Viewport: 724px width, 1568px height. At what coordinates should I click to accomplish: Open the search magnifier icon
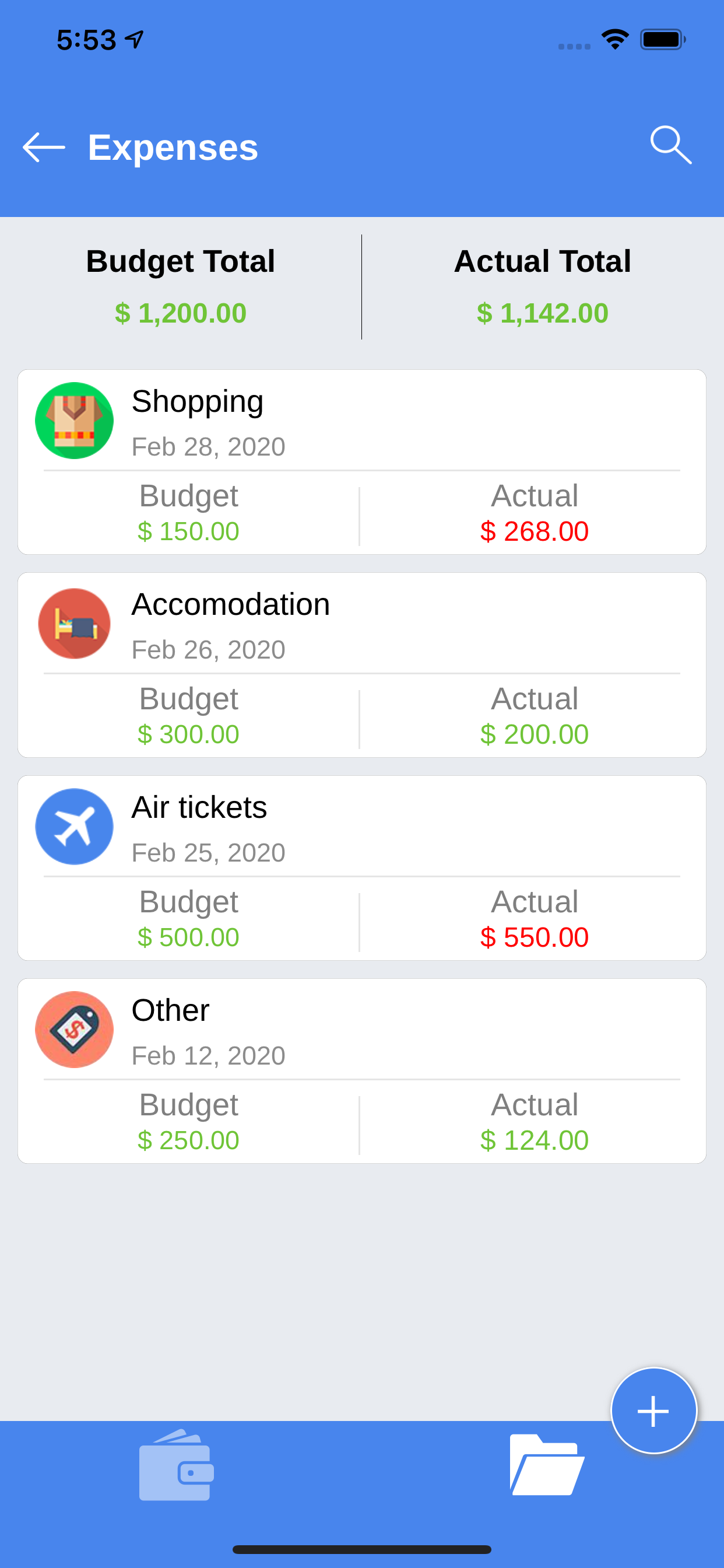[670, 145]
